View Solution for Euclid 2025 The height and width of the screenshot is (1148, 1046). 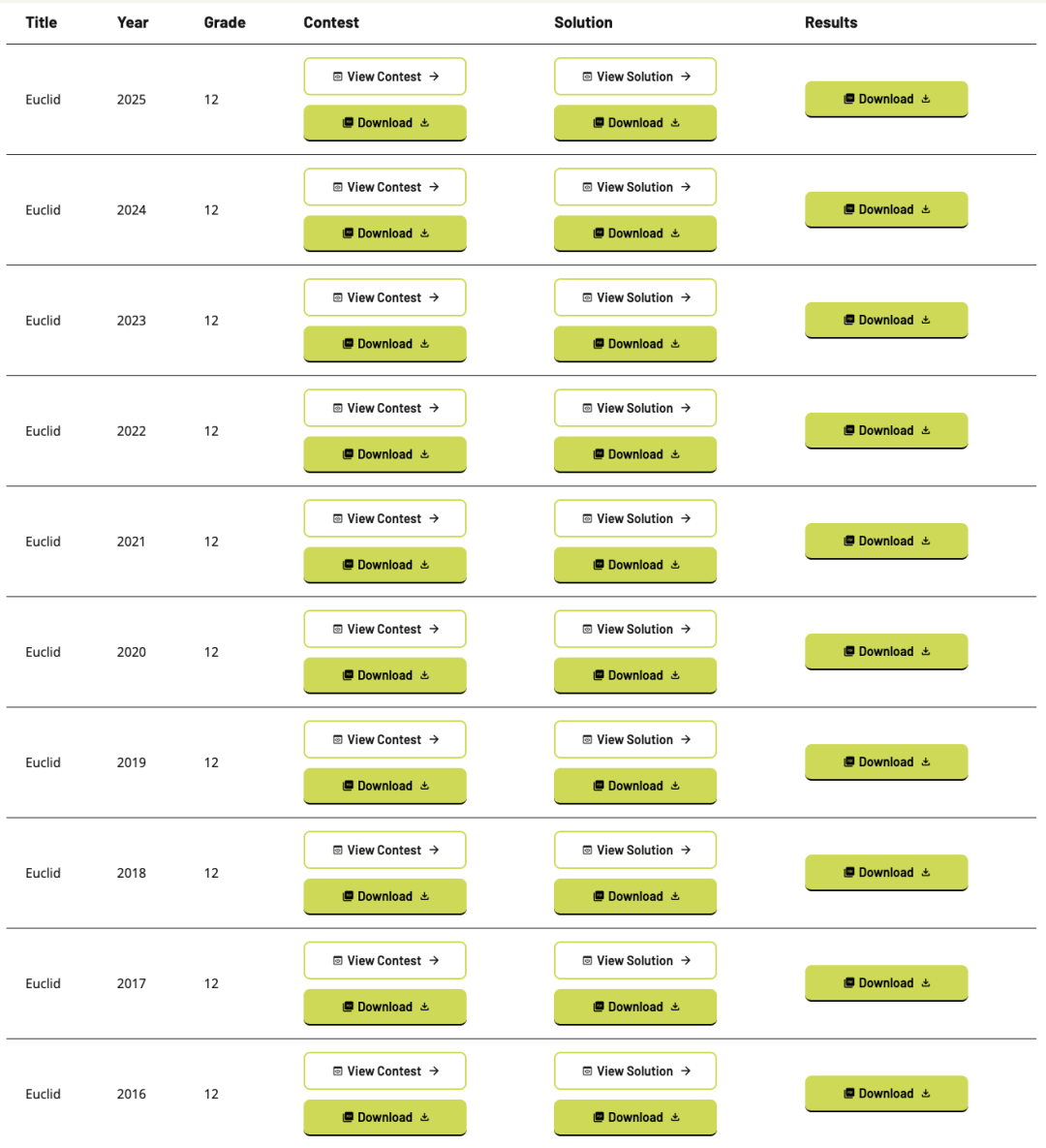[x=635, y=77]
